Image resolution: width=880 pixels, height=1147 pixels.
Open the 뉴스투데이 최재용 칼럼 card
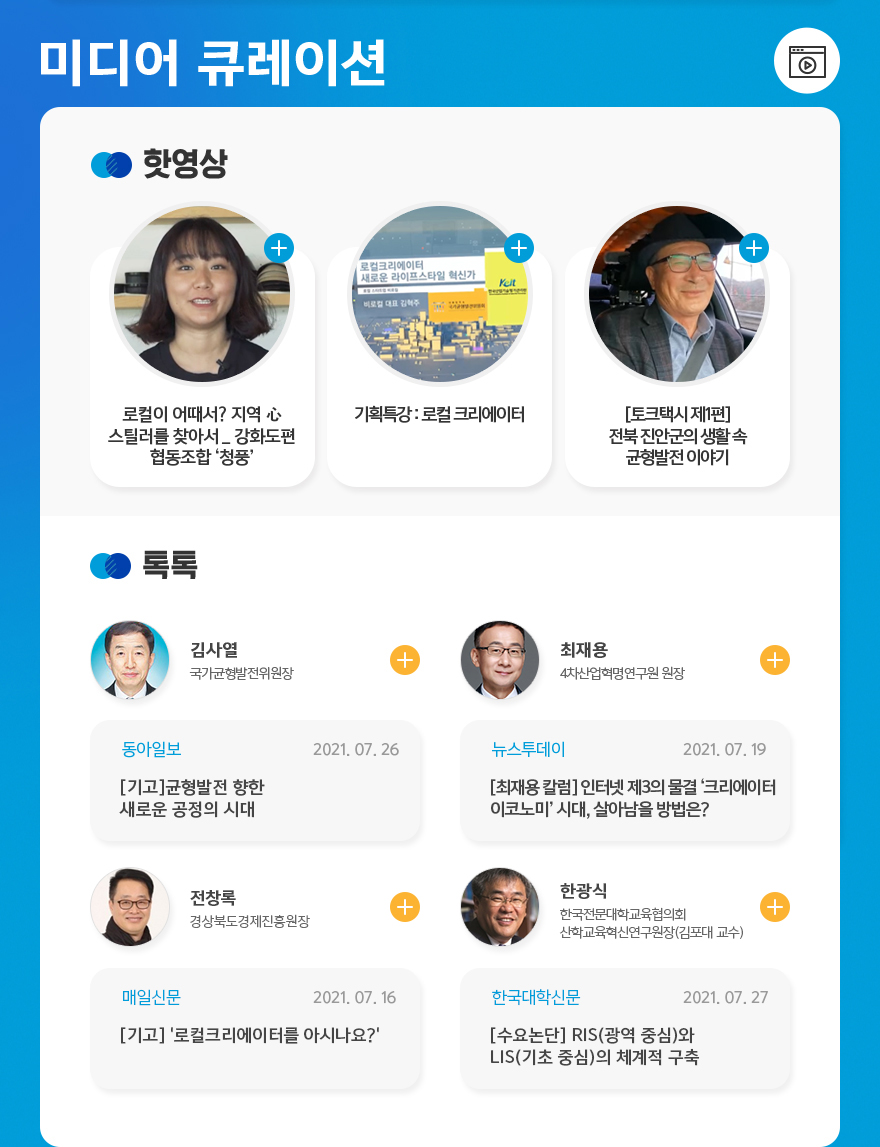(x=626, y=781)
